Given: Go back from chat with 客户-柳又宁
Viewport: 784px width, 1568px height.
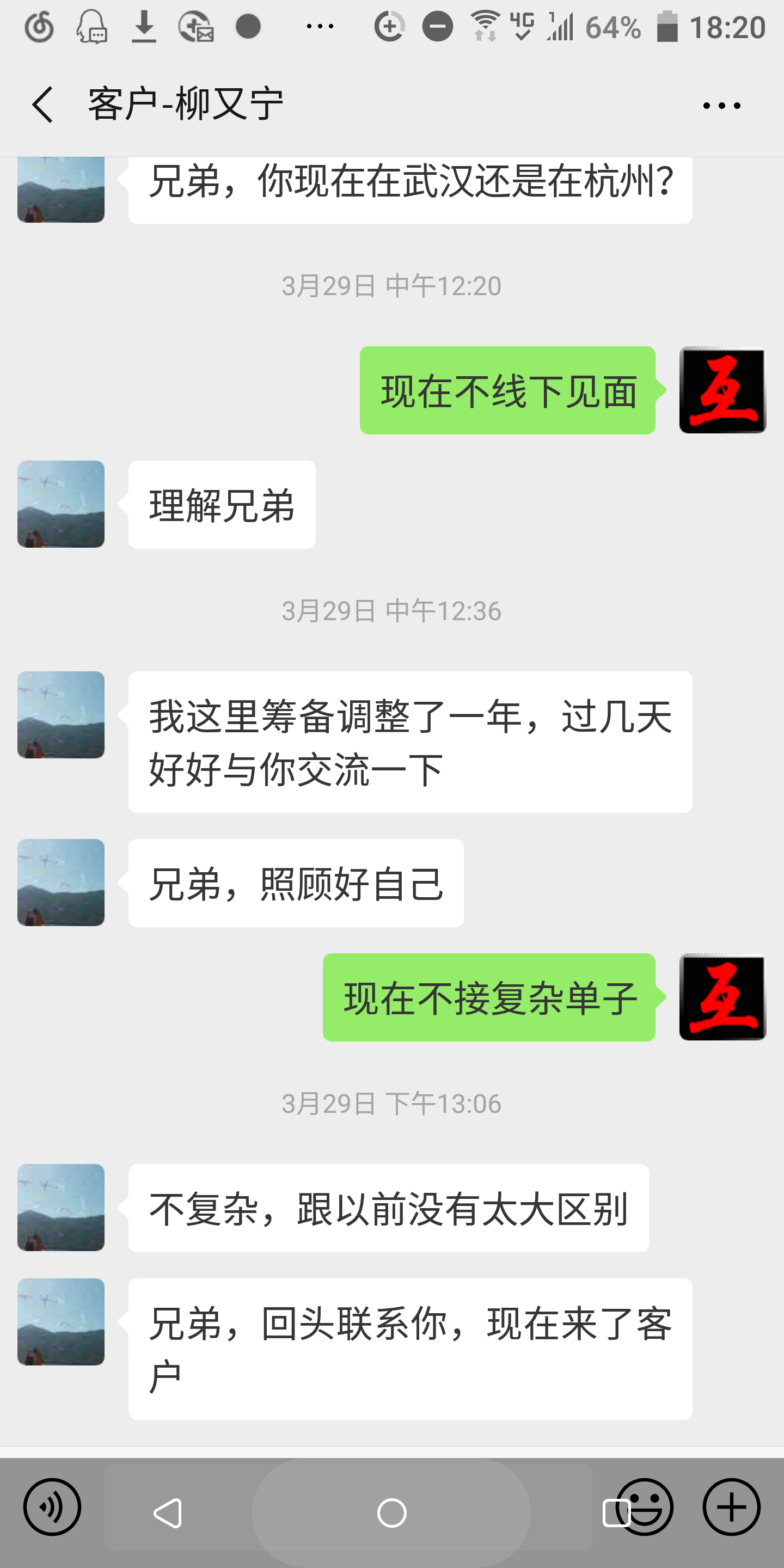Looking at the screenshot, I should pyautogui.click(x=42, y=105).
